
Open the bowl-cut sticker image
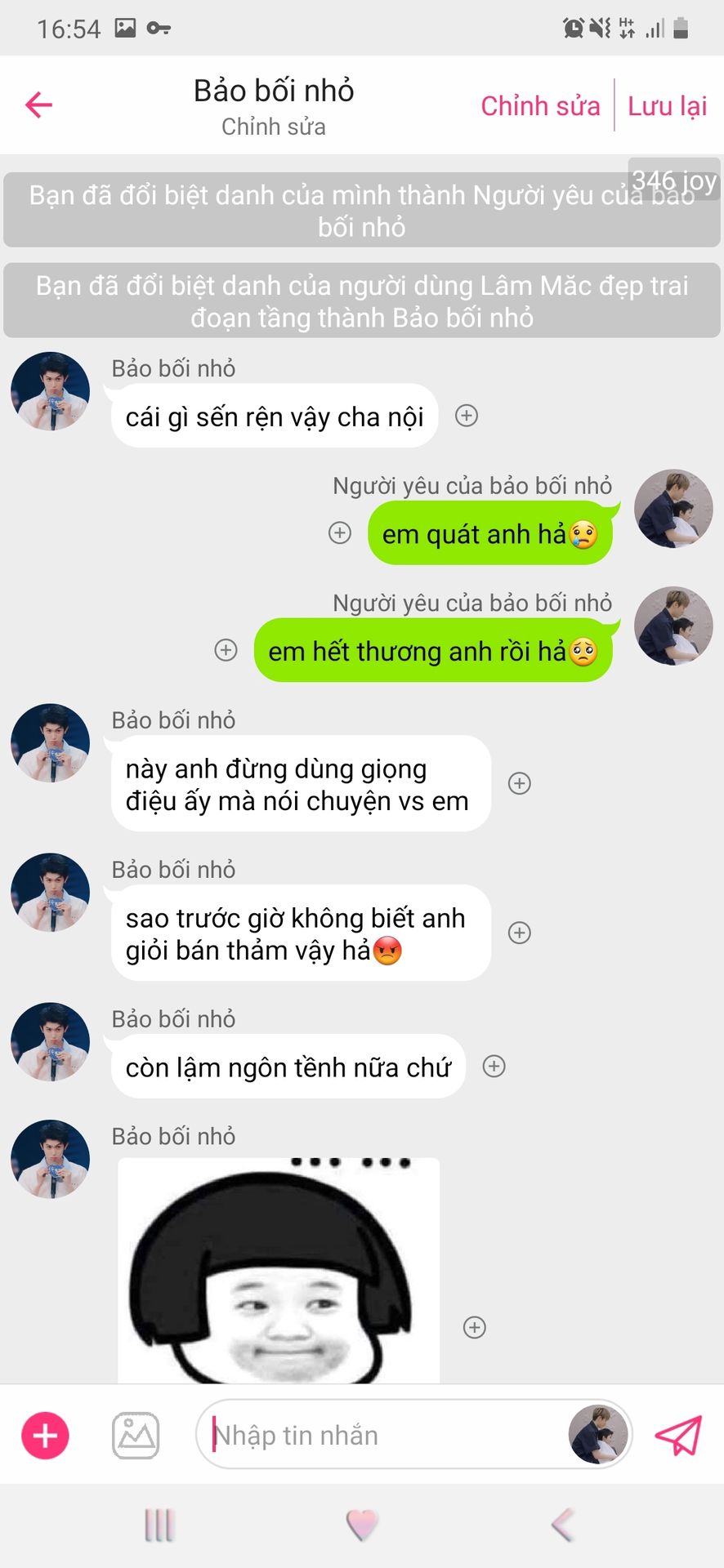(x=278, y=1274)
